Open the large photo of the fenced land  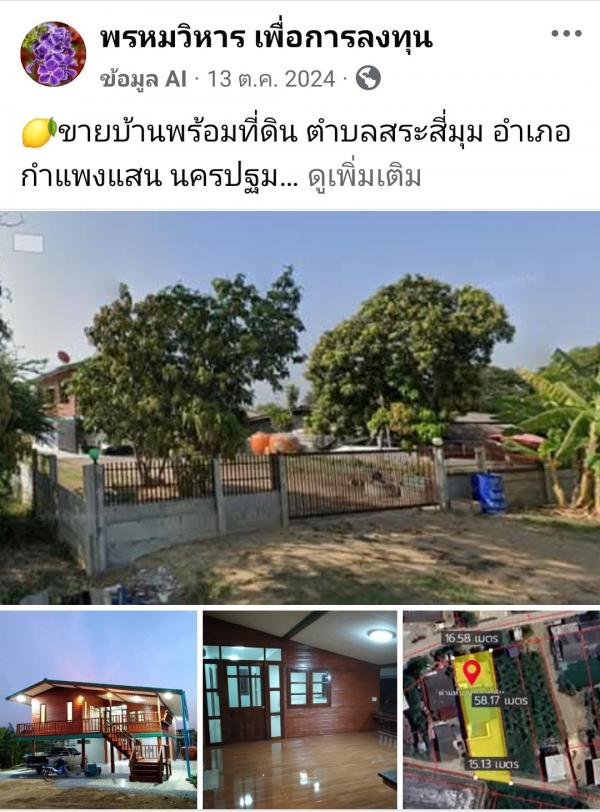pos(300,406)
